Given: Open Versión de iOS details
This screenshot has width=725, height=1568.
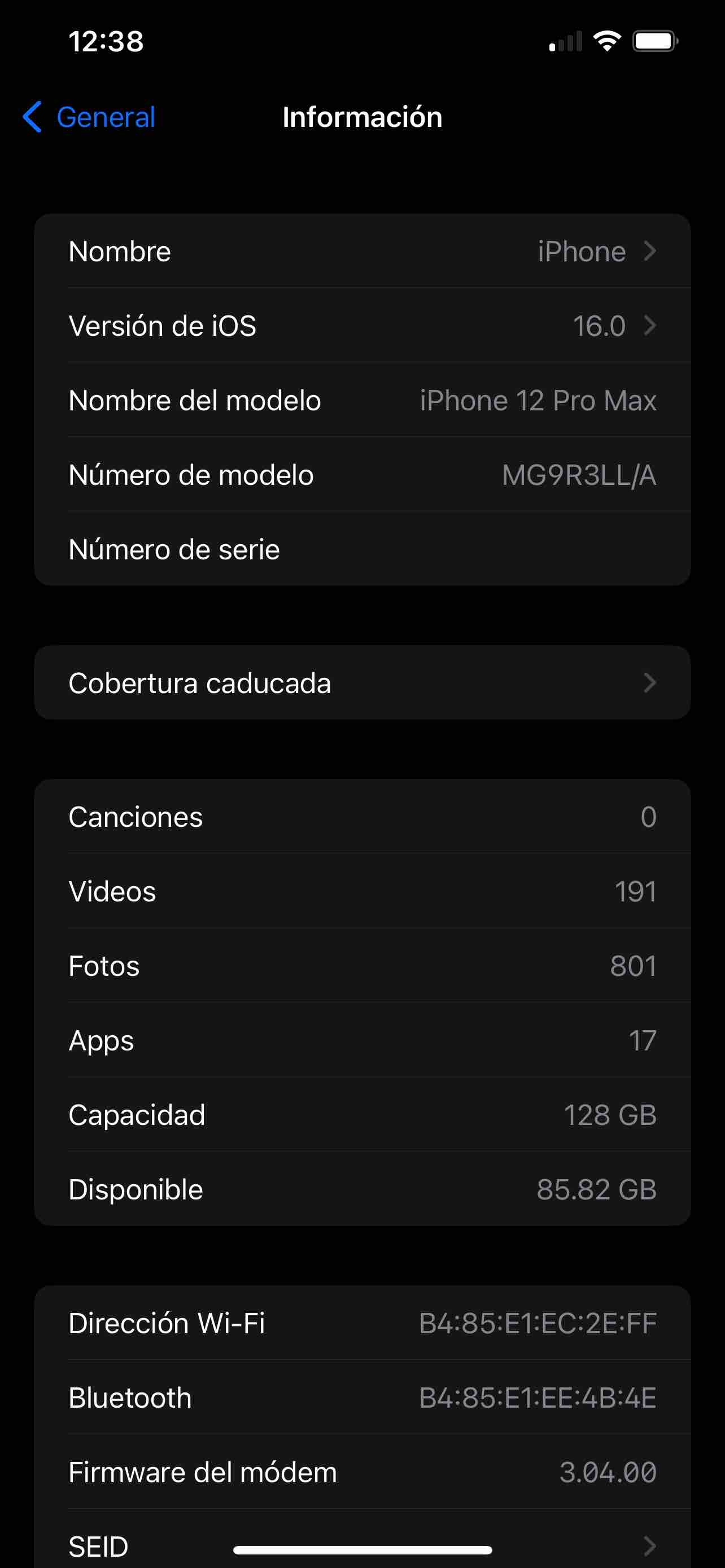Looking at the screenshot, I should point(362,326).
